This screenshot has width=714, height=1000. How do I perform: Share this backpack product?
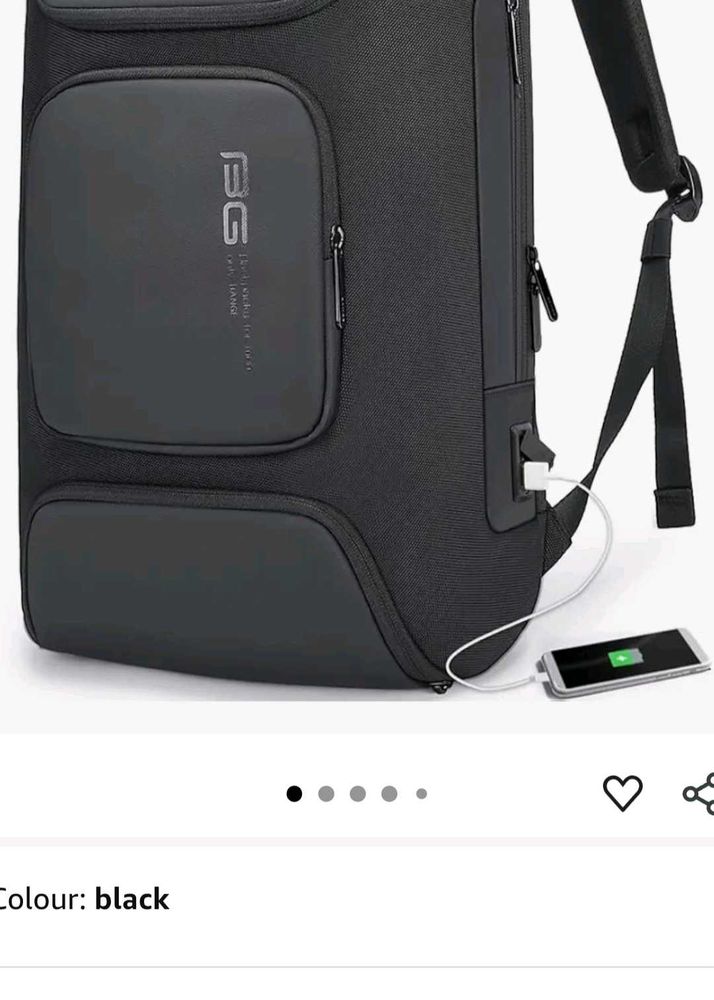coord(699,793)
